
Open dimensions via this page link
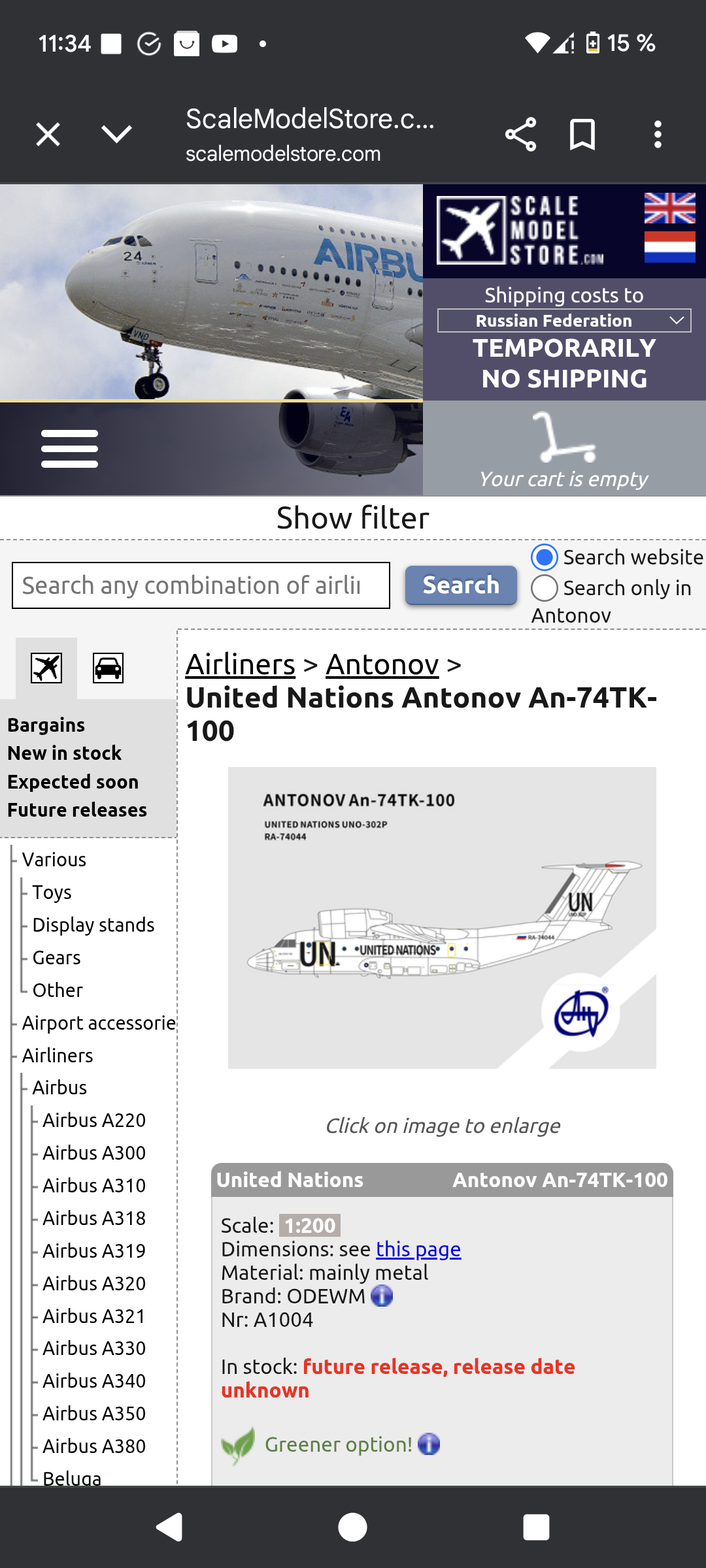[x=418, y=1249]
